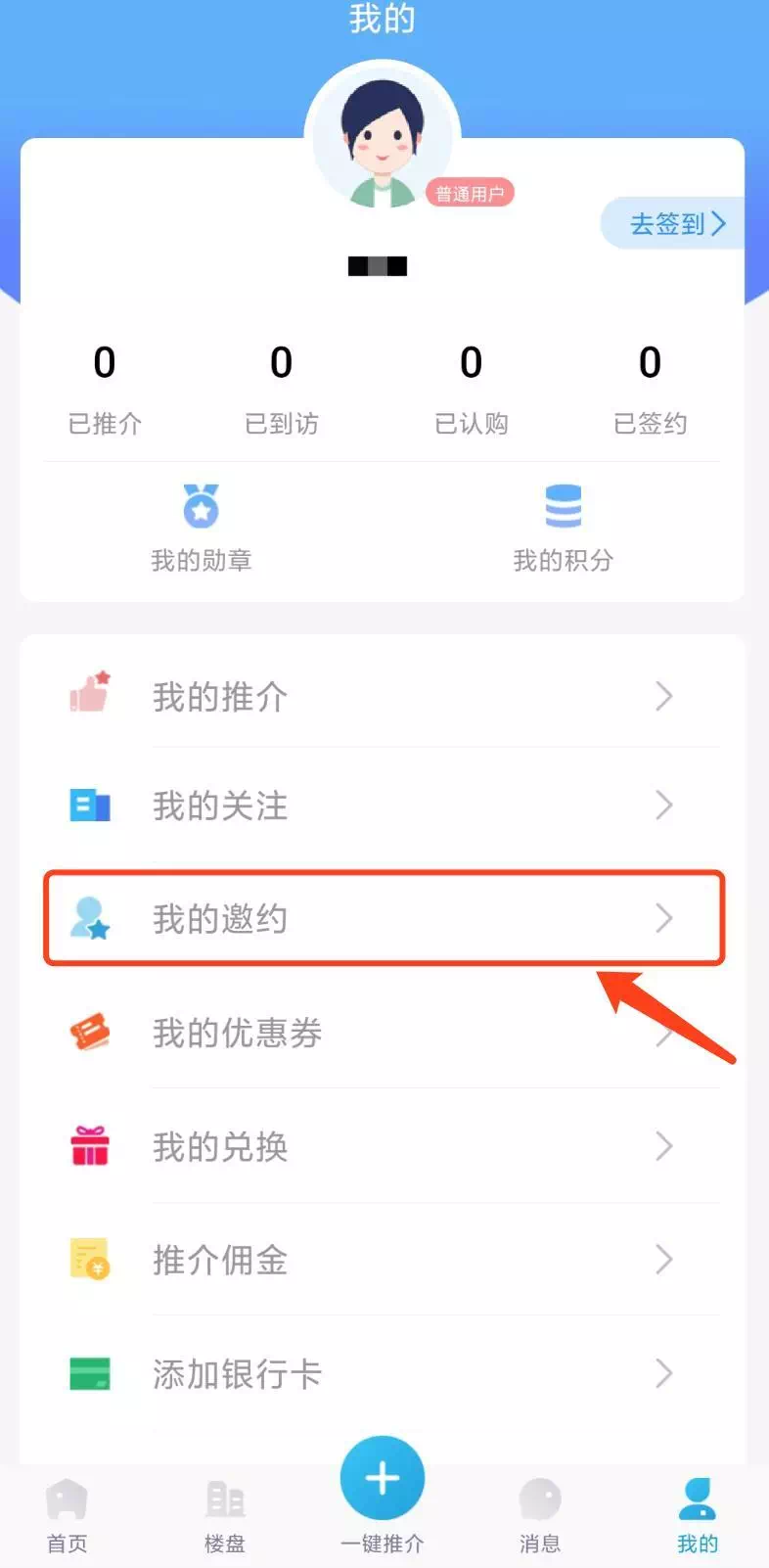Switch to the 楼盘 tab
This screenshot has width=769, height=1568.
point(225,1515)
